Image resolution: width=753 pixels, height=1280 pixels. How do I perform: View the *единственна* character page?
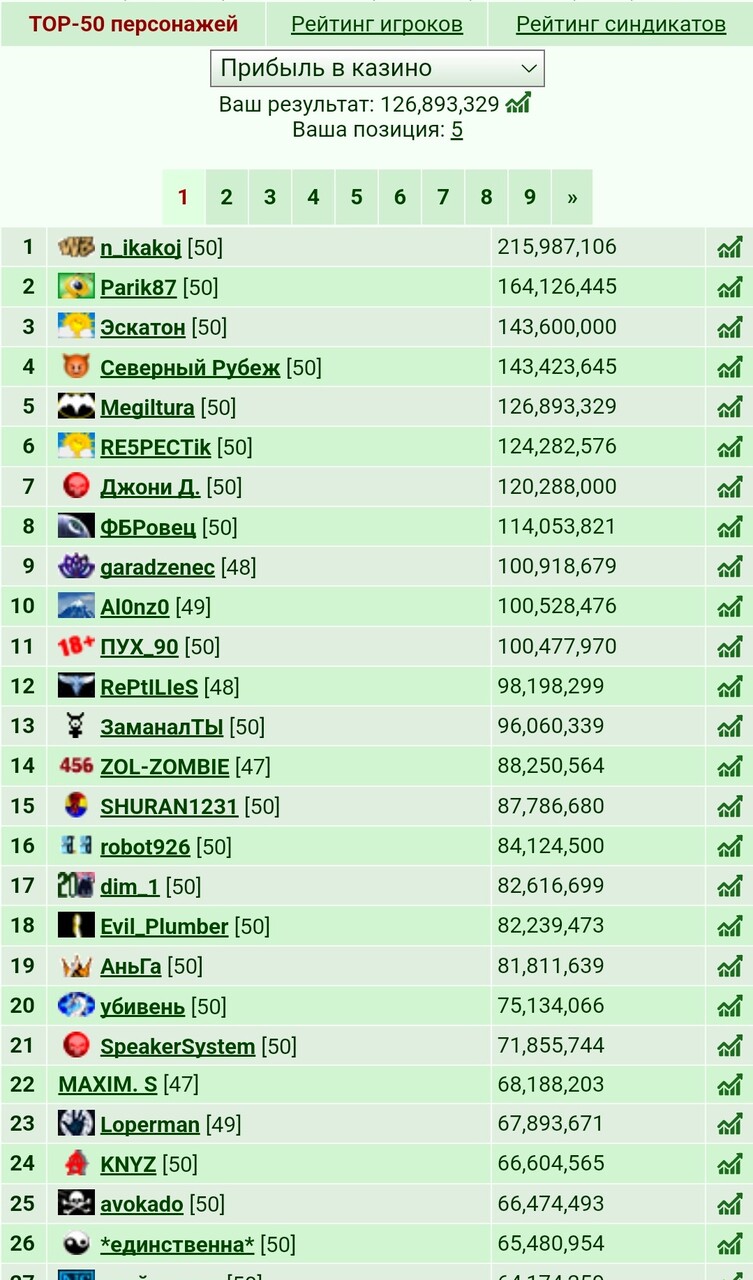click(177, 1245)
